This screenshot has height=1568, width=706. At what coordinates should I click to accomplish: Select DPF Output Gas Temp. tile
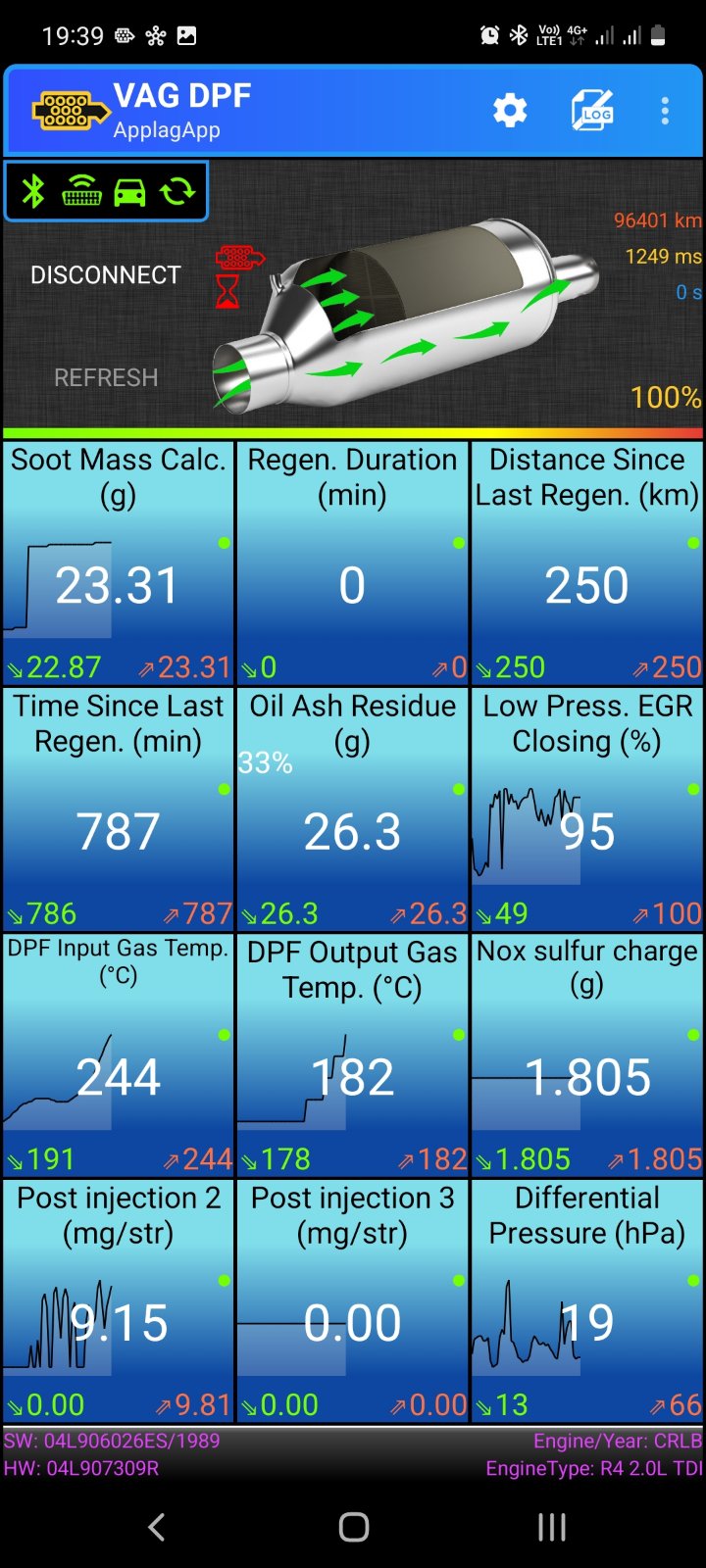352,1055
